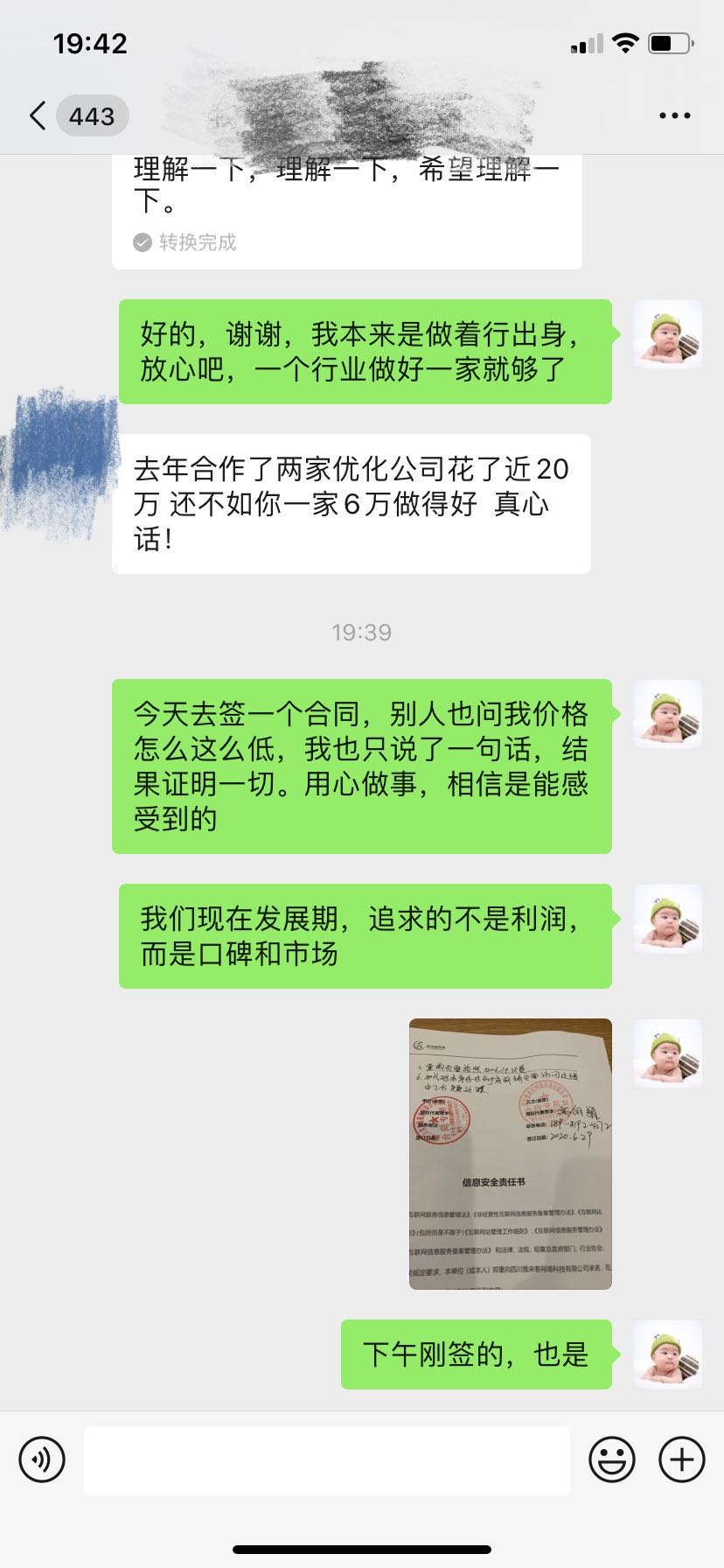This screenshot has height=1568, width=724.
Task: Open the emoji sticker panel
Action: [611, 1459]
